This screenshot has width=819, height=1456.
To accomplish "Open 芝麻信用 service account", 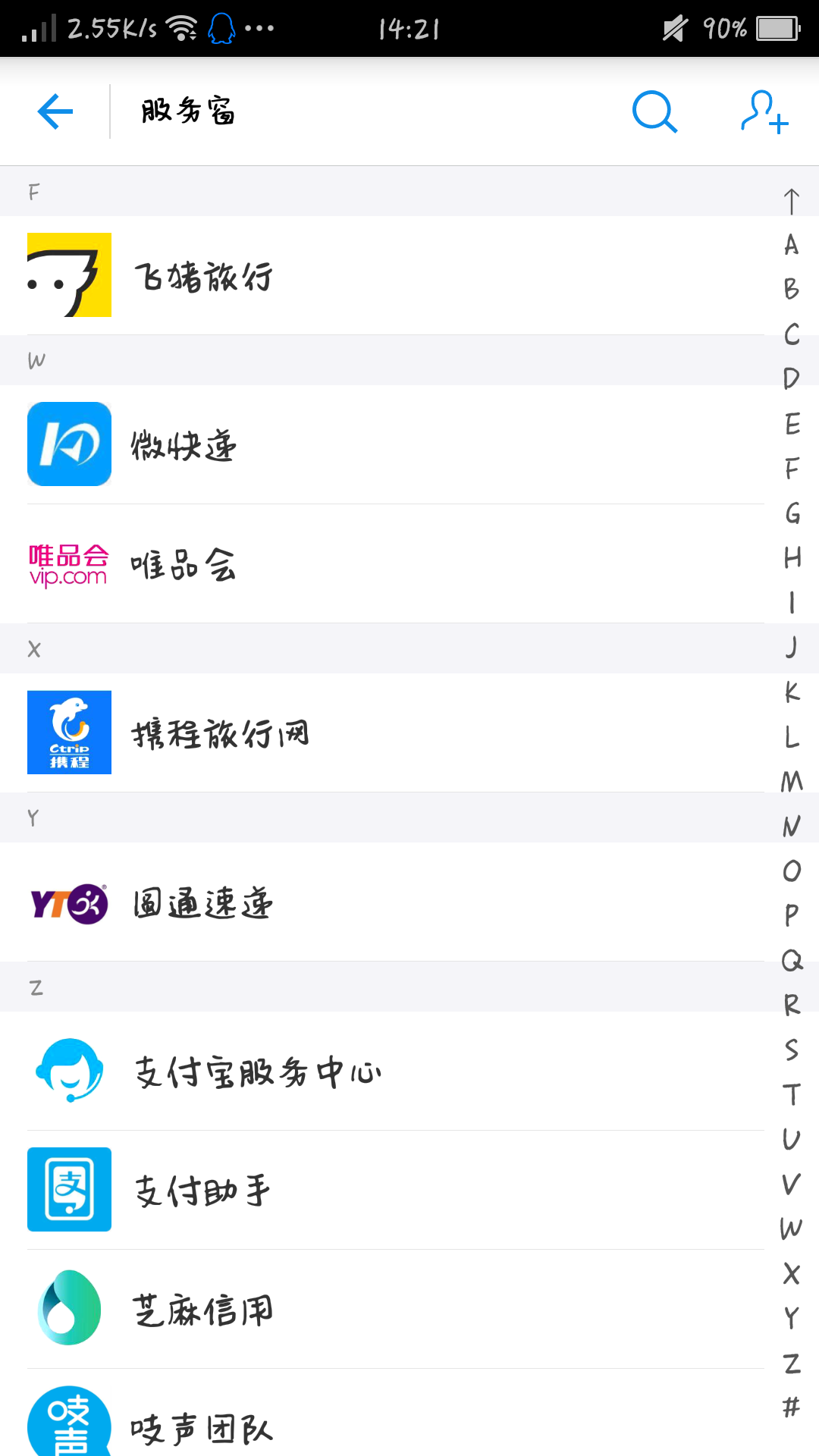I will click(x=382, y=1309).
